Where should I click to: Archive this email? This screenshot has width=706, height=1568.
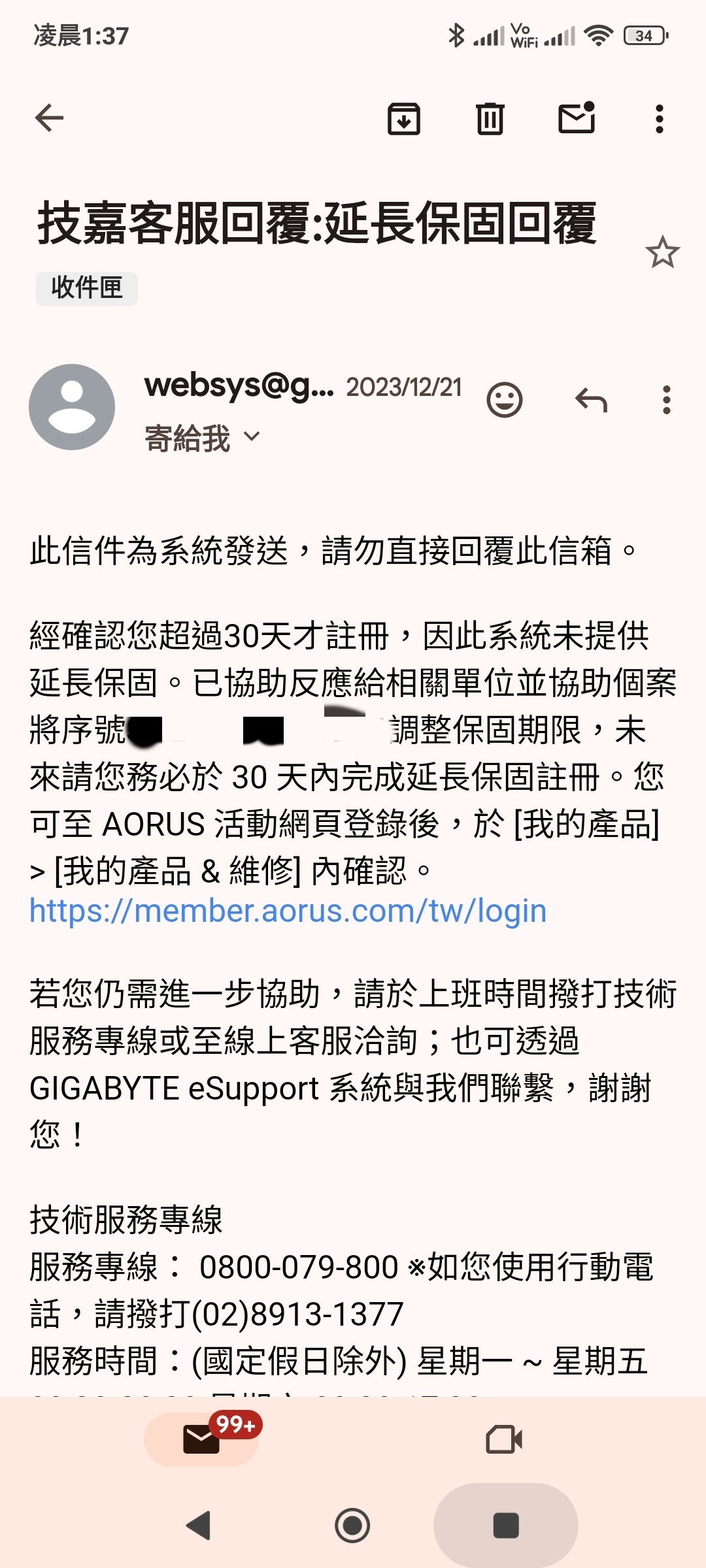pos(404,119)
